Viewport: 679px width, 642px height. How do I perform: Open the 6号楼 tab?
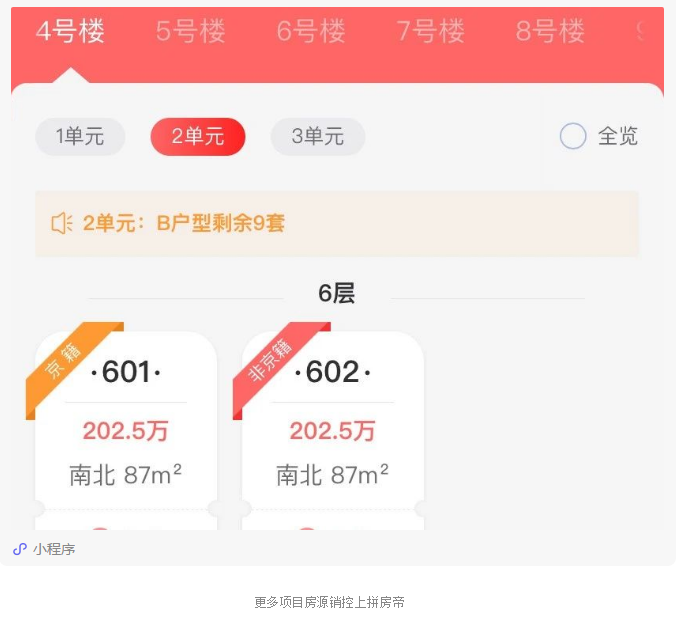[x=310, y=32]
